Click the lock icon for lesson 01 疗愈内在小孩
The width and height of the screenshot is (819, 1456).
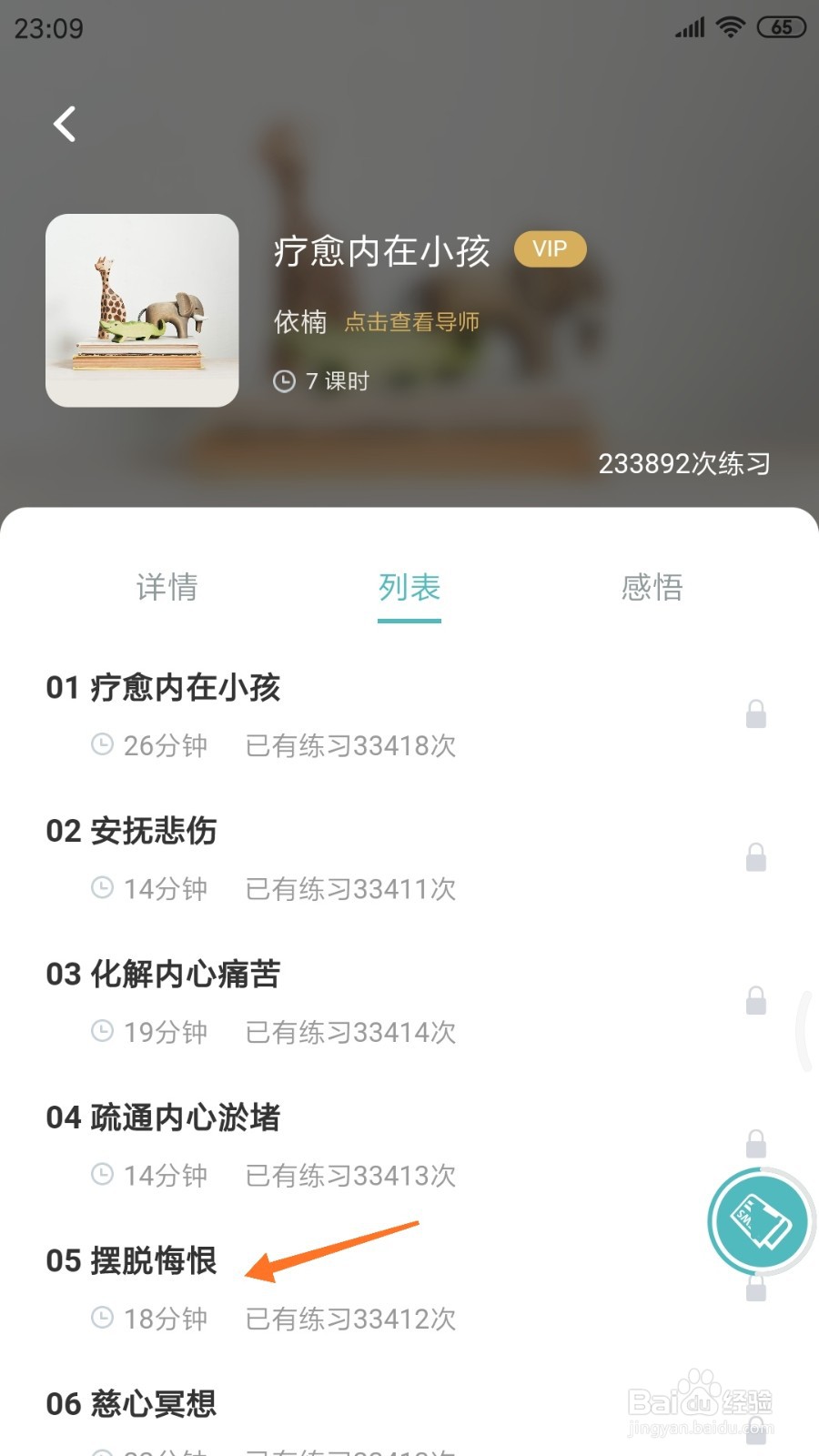pos(756,713)
